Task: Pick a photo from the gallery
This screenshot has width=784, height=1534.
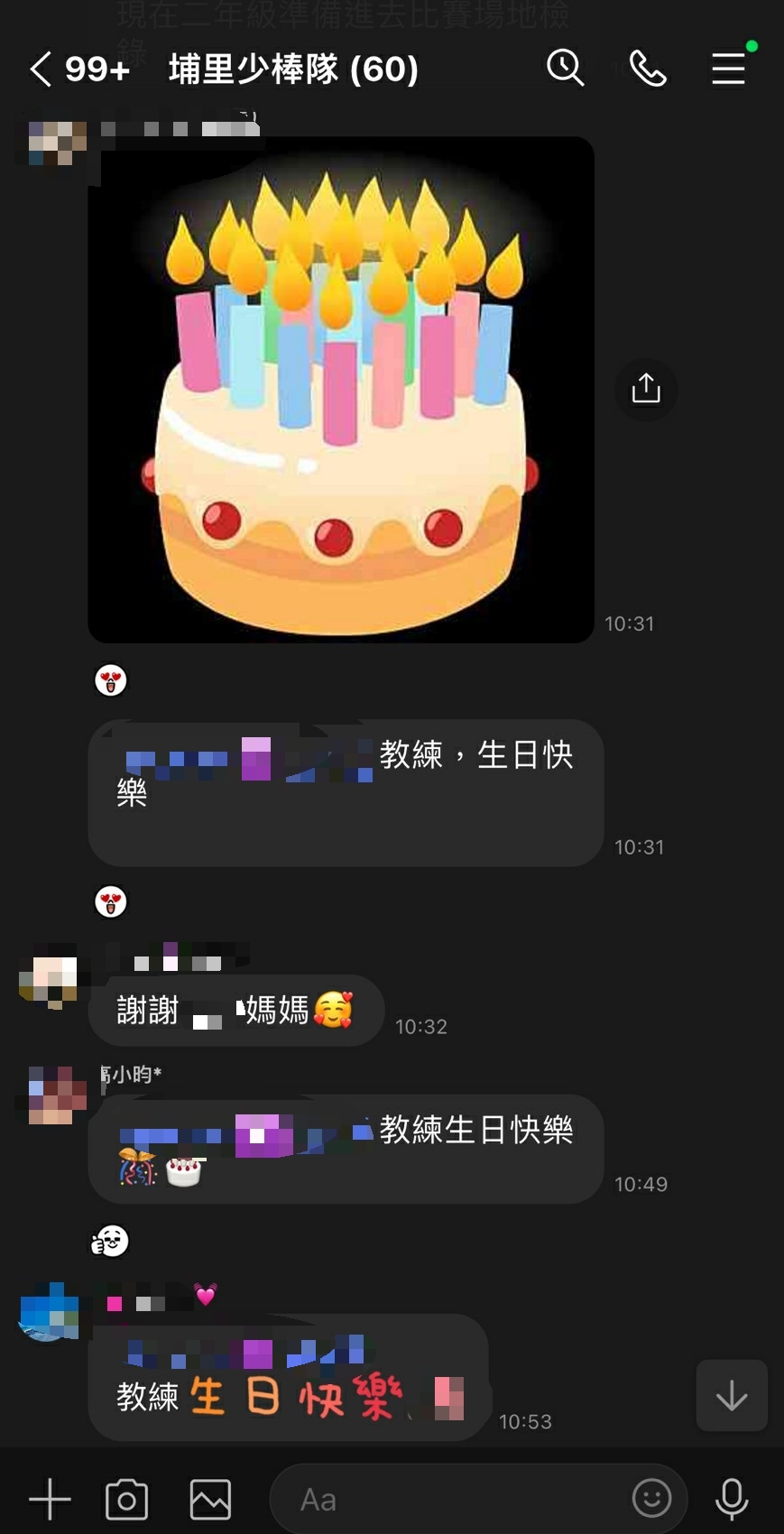Action: [210, 1500]
